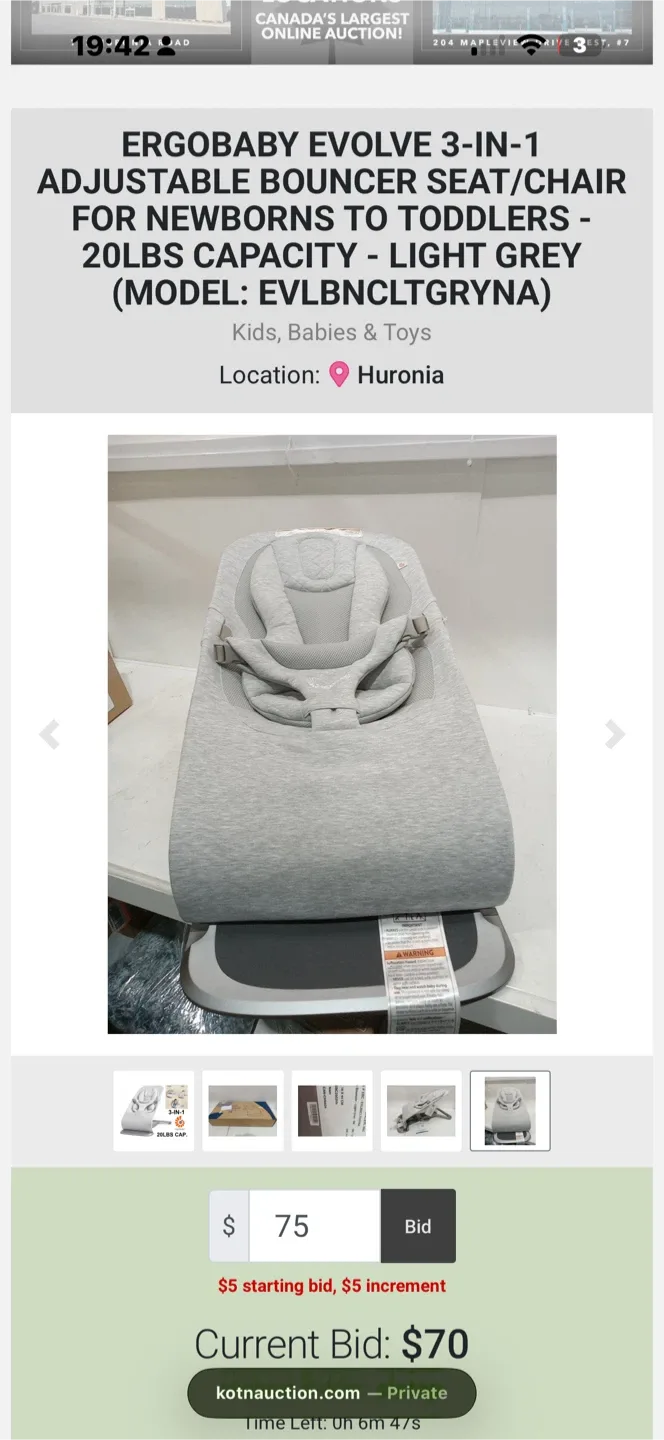Show the previous product photo
Image resolution: width=664 pixels, height=1440 pixels.
(49, 735)
